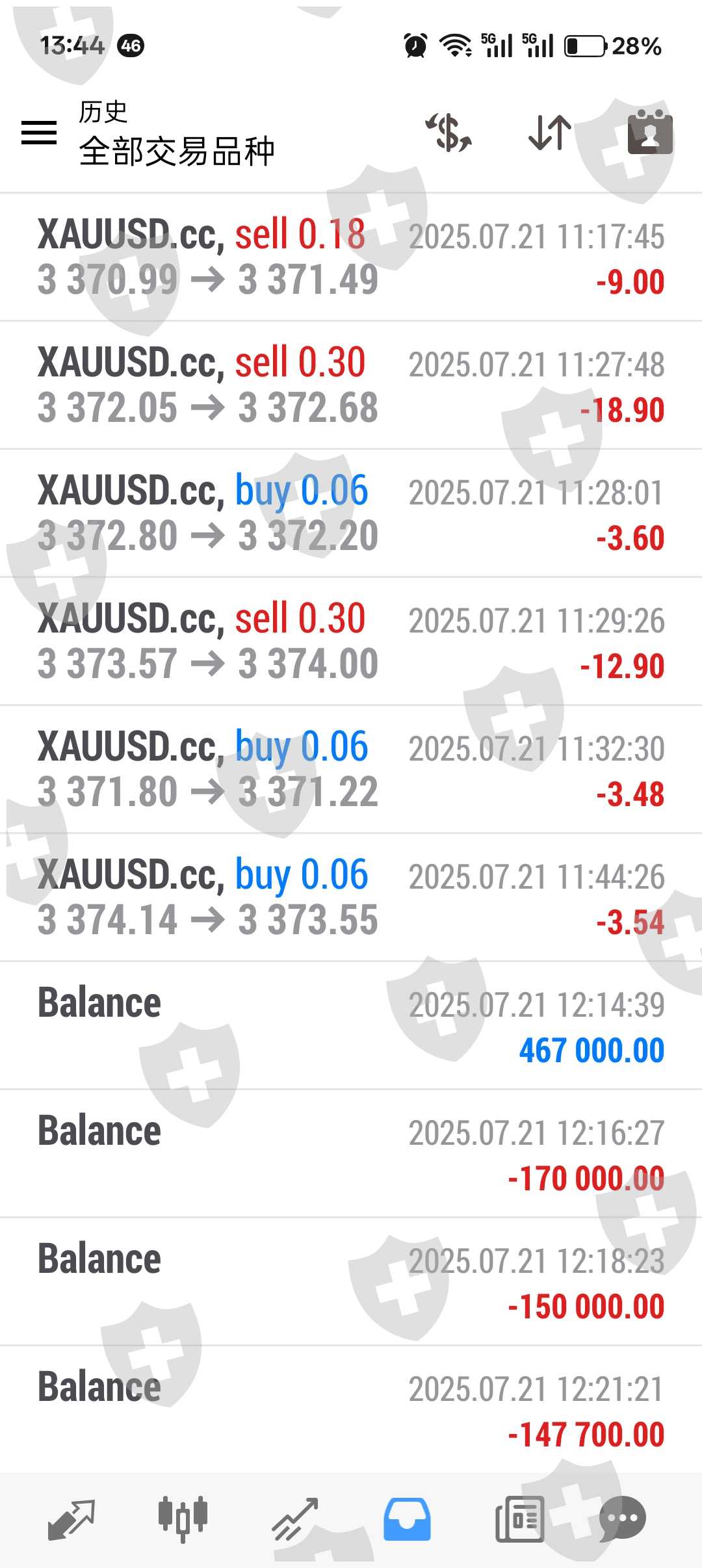Expand the buy 0.06 trade at 11:44:26
Image resolution: width=702 pixels, height=1568 pixels.
(x=351, y=898)
